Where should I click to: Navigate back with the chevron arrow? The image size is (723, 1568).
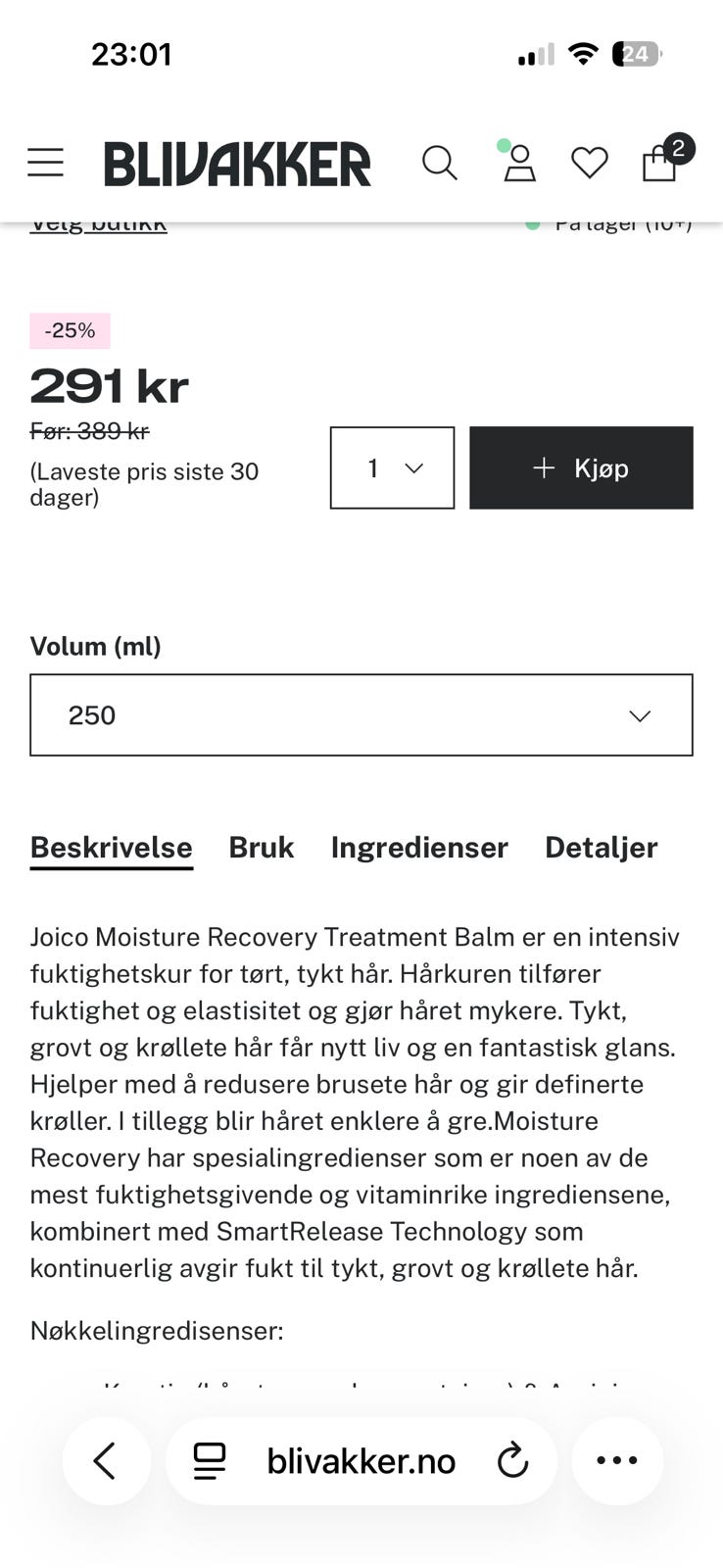pyautogui.click(x=106, y=1460)
